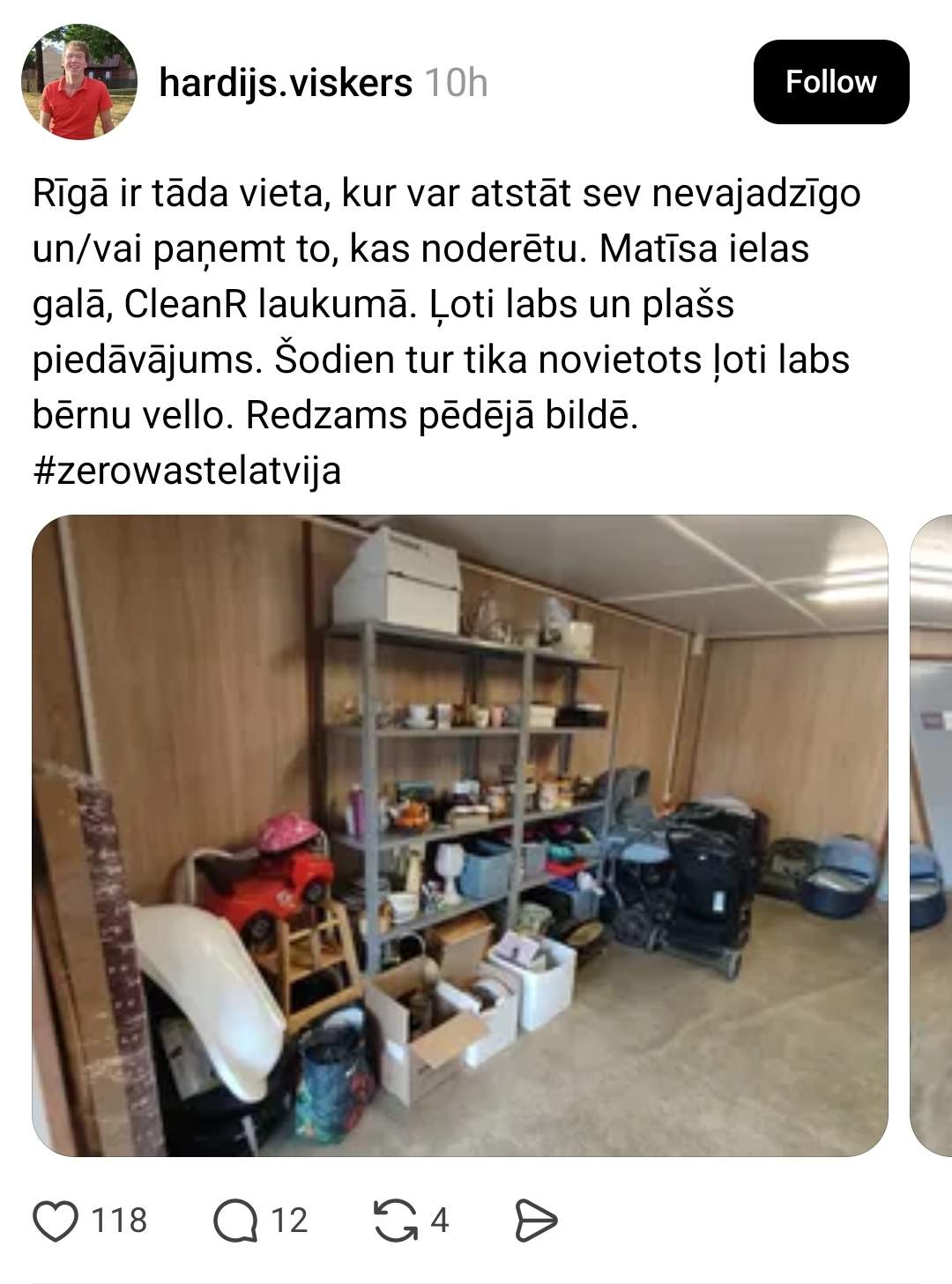Like the post with the heart icon

[x=55, y=1221]
